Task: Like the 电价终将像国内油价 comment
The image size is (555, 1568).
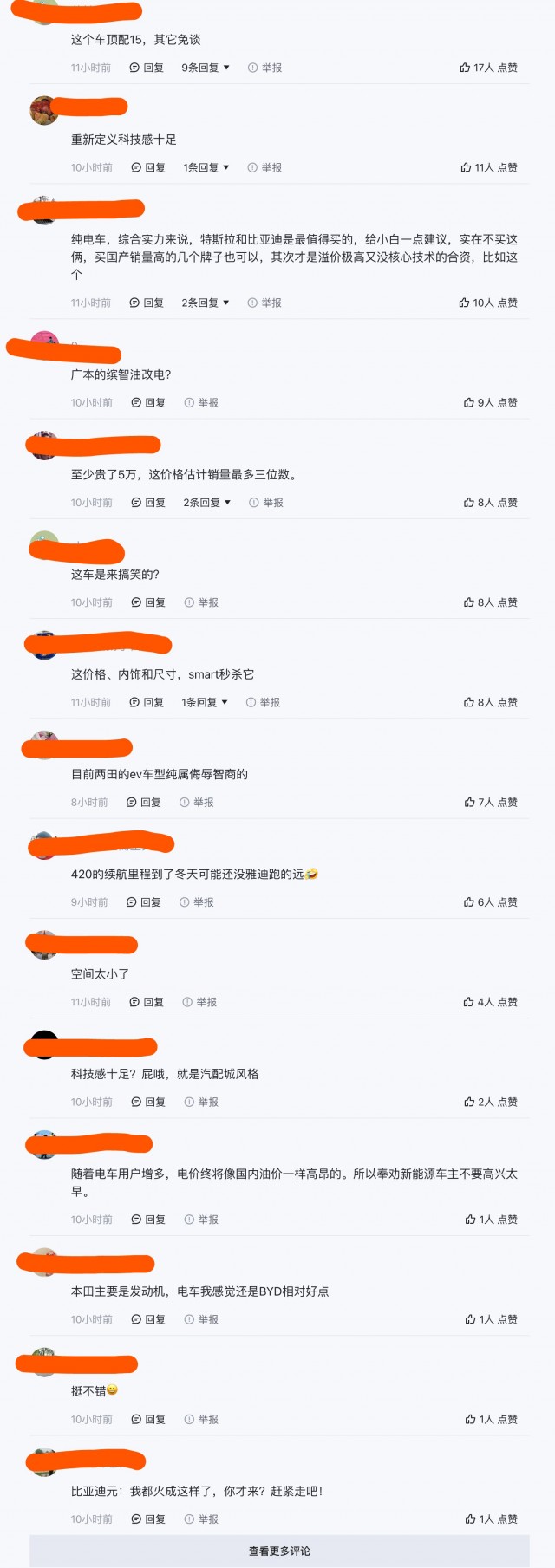Action: (x=492, y=1219)
